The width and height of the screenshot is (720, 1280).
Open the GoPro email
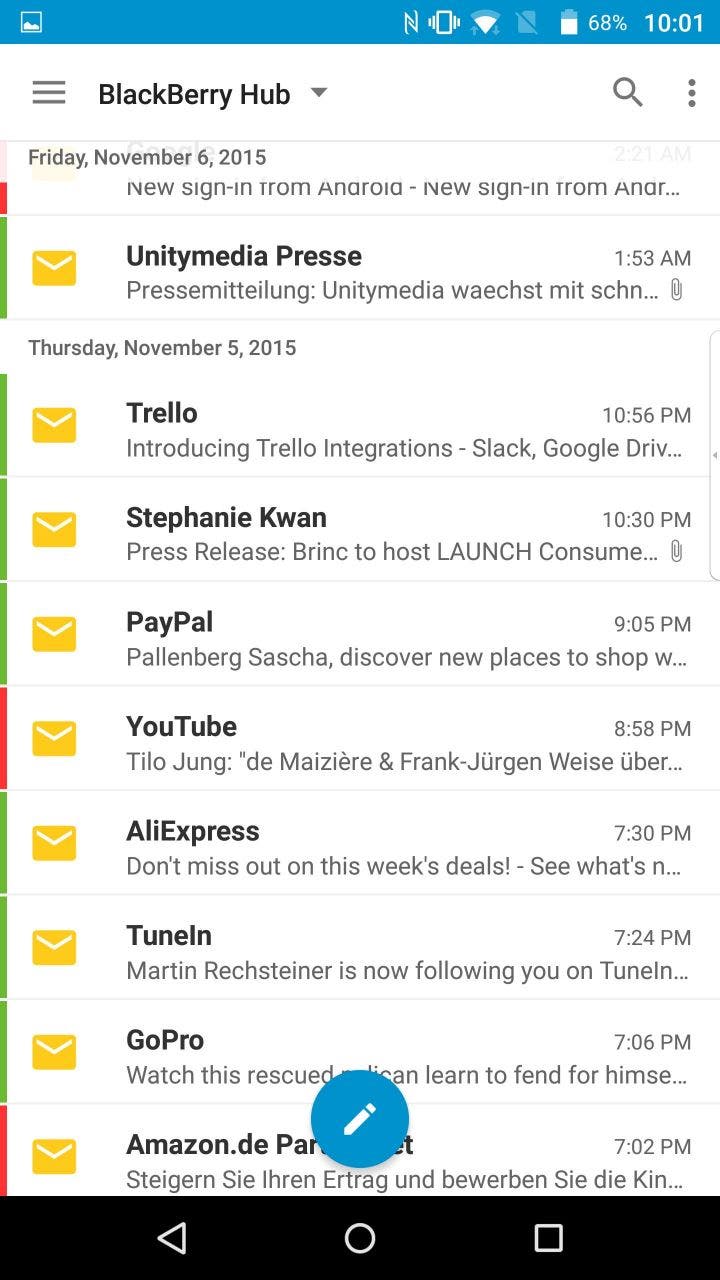pyautogui.click(x=360, y=1052)
